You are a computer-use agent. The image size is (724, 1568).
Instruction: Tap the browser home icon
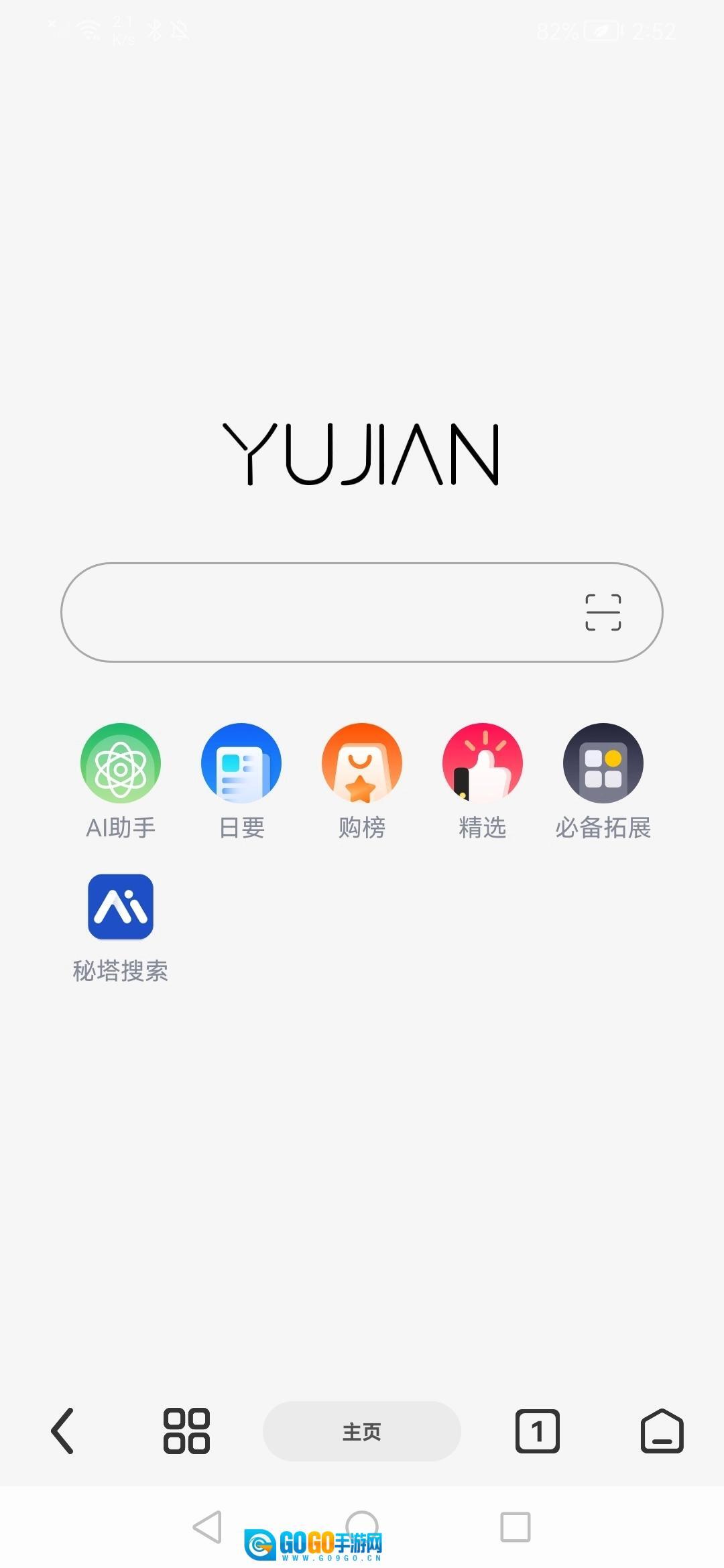coord(662,1431)
